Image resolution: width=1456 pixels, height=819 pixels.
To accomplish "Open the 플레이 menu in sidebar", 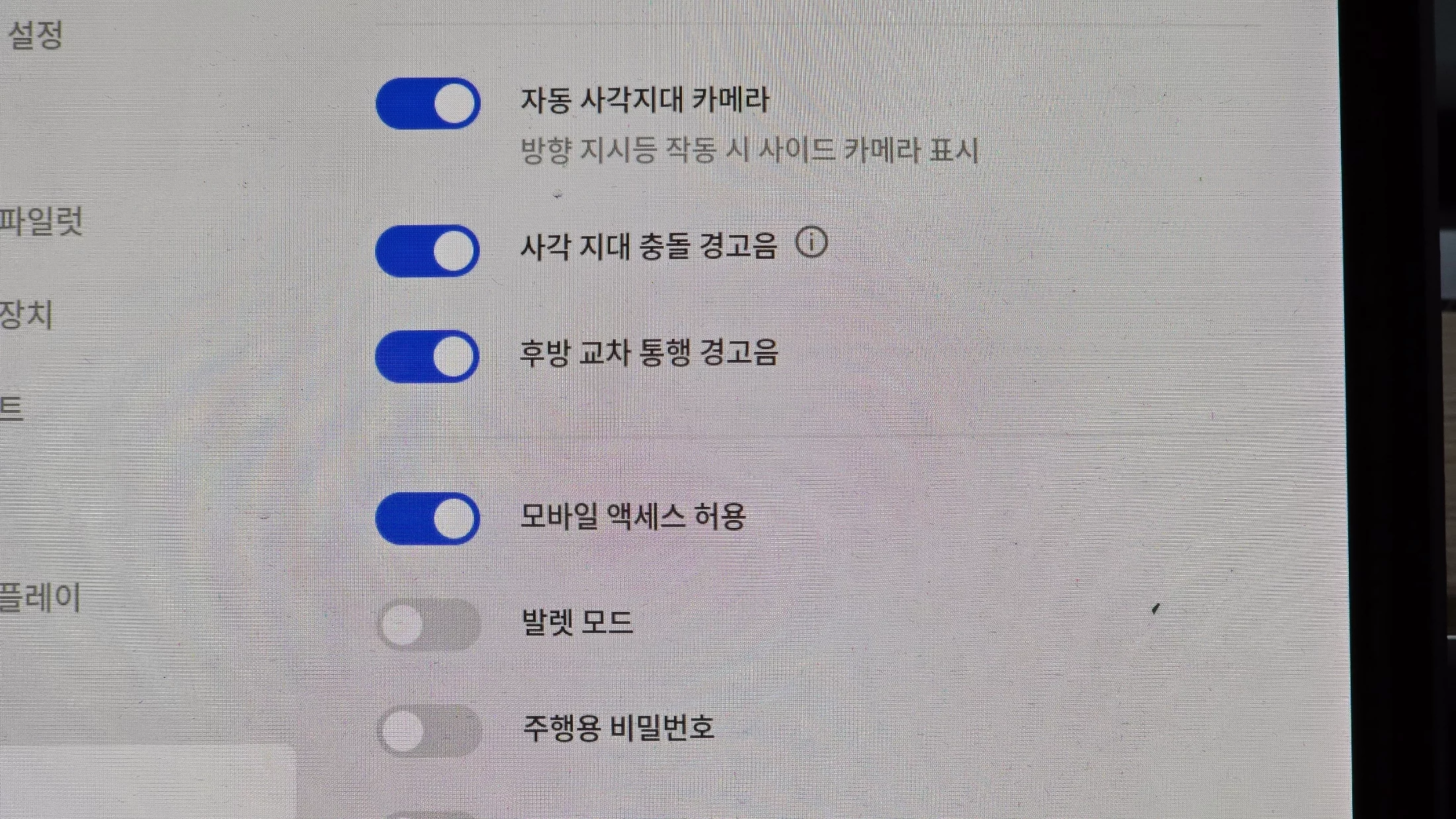I will pyautogui.click(x=38, y=597).
